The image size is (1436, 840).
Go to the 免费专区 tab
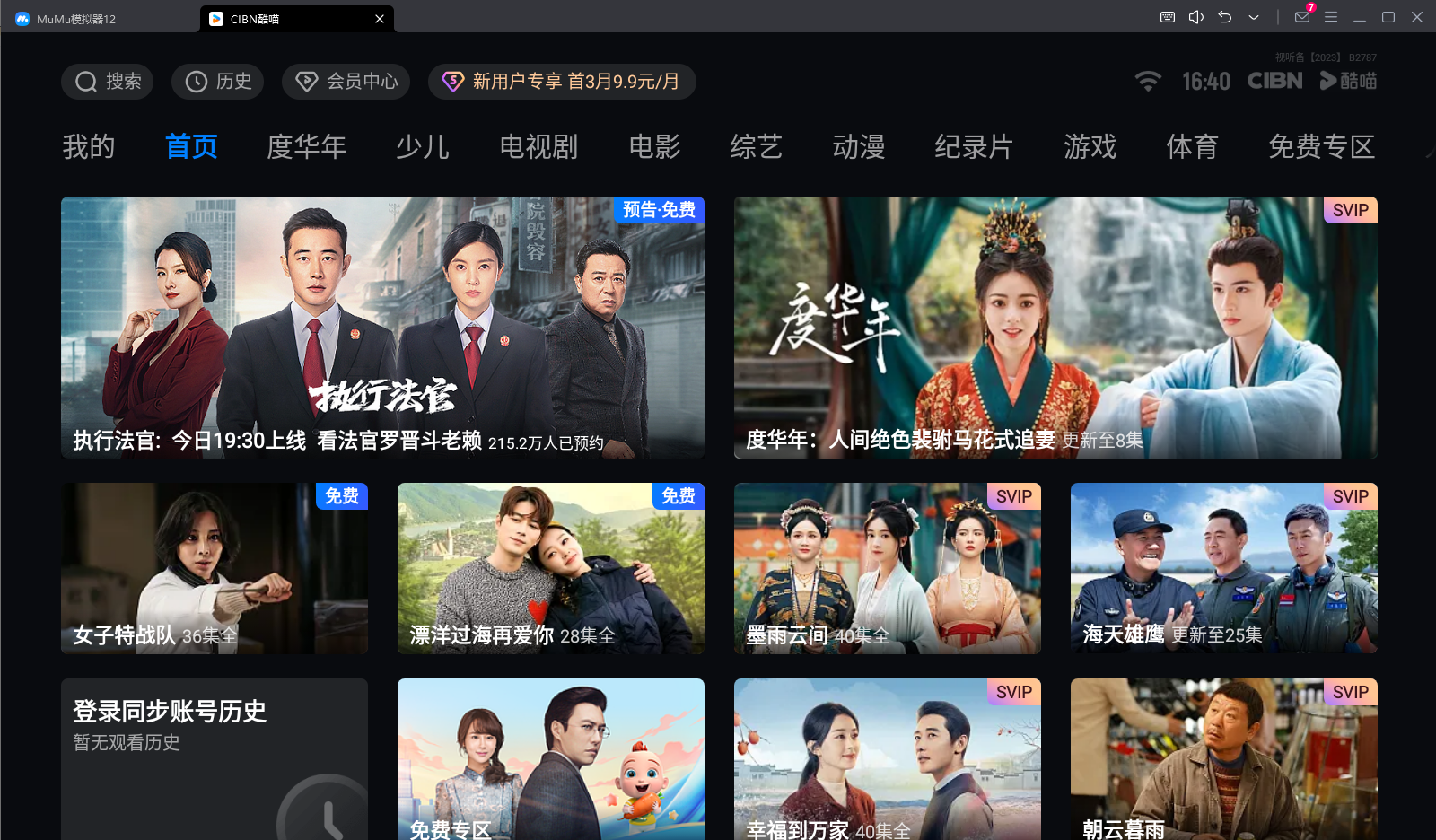coord(1321,146)
